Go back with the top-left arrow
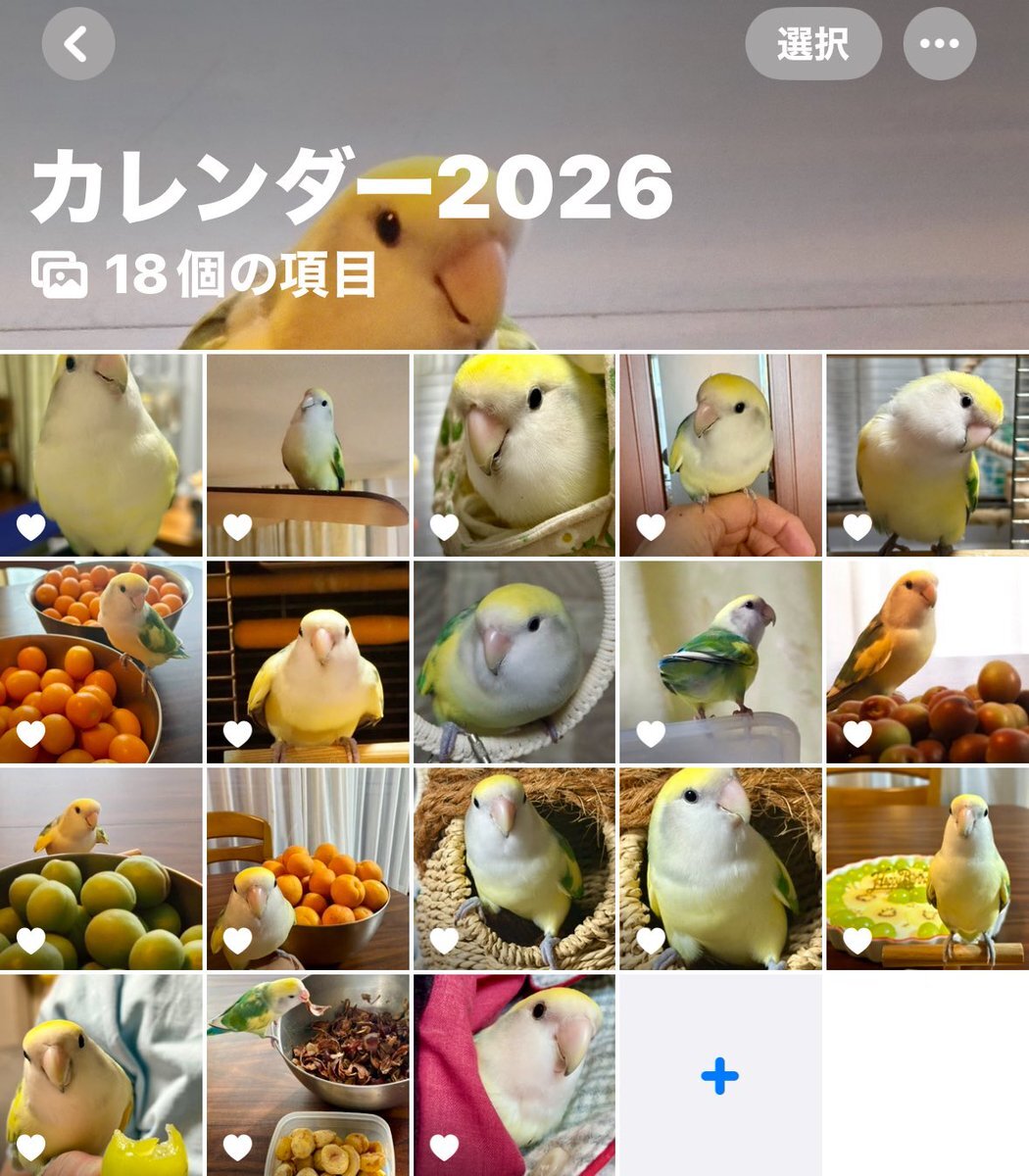The image size is (1029, 1176). tap(77, 44)
